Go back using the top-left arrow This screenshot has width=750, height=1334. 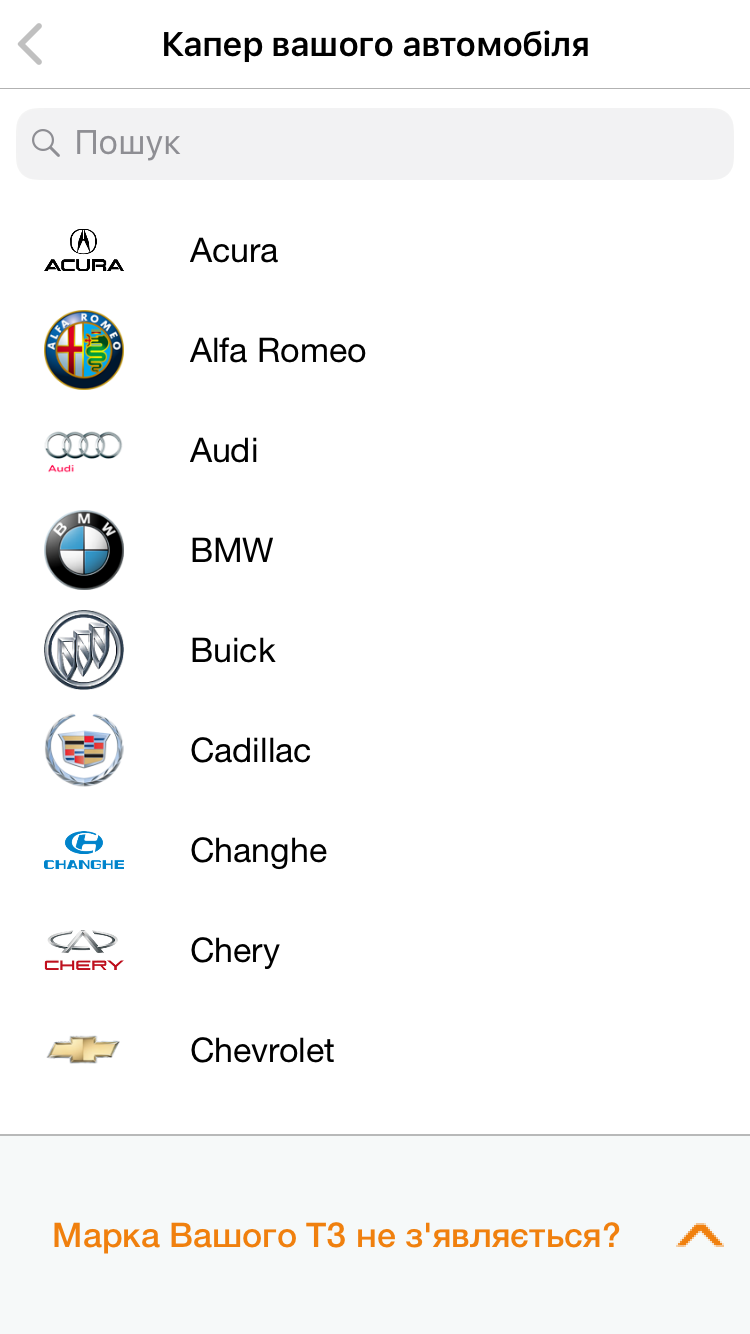pos(31,45)
